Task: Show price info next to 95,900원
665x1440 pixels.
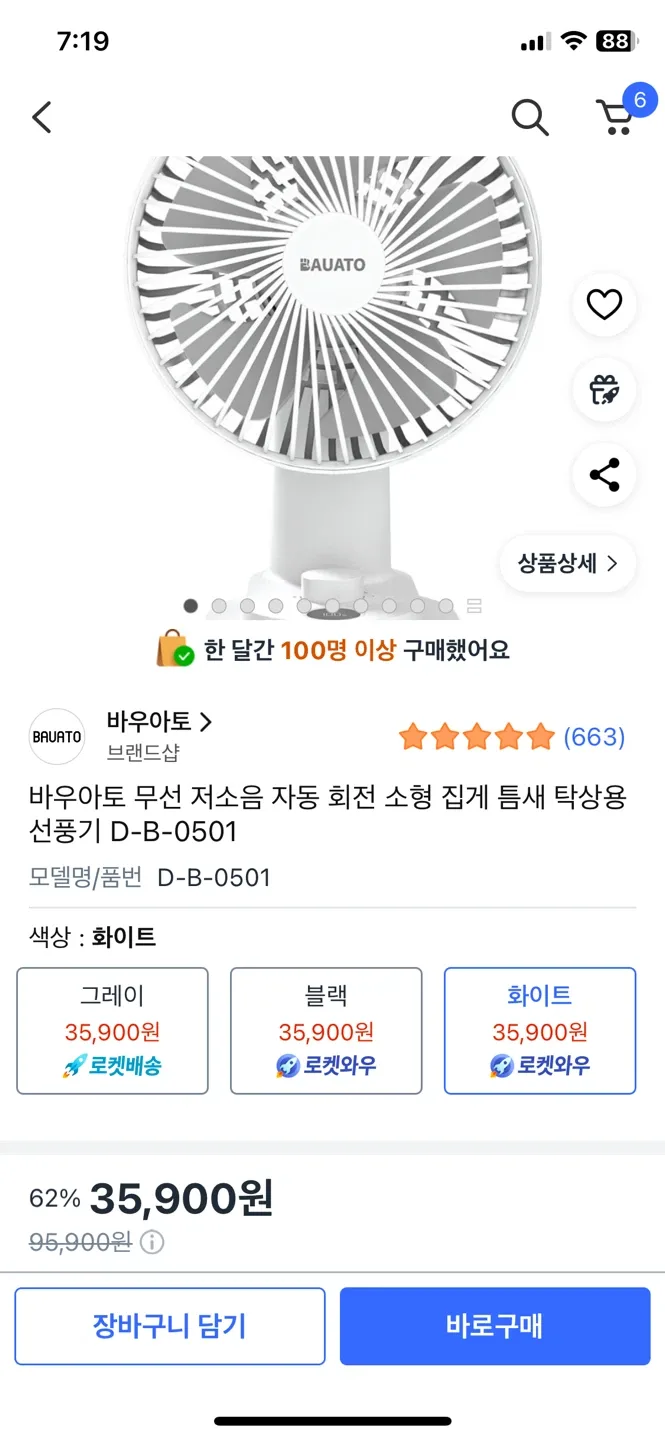Action: (152, 1242)
